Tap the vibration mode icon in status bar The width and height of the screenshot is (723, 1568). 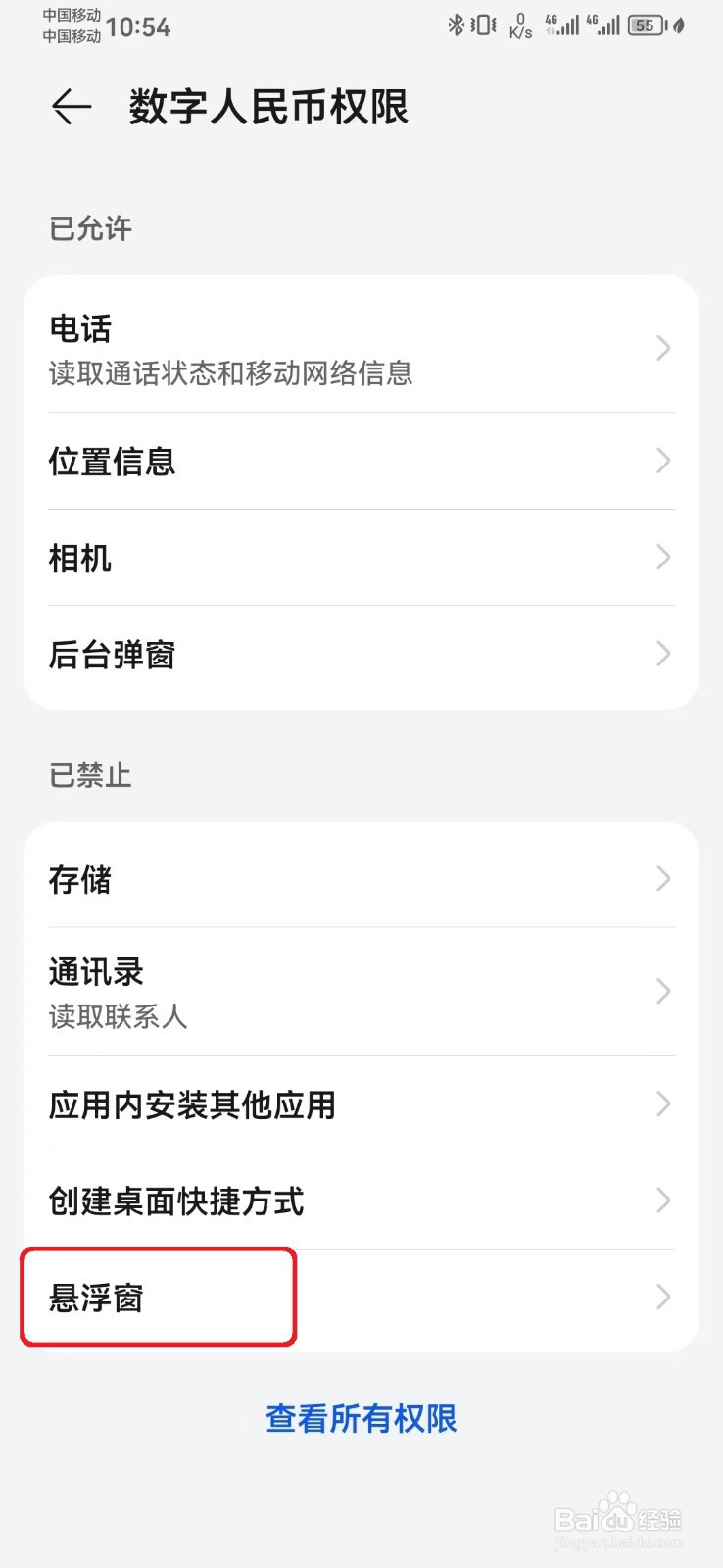tap(482, 24)
